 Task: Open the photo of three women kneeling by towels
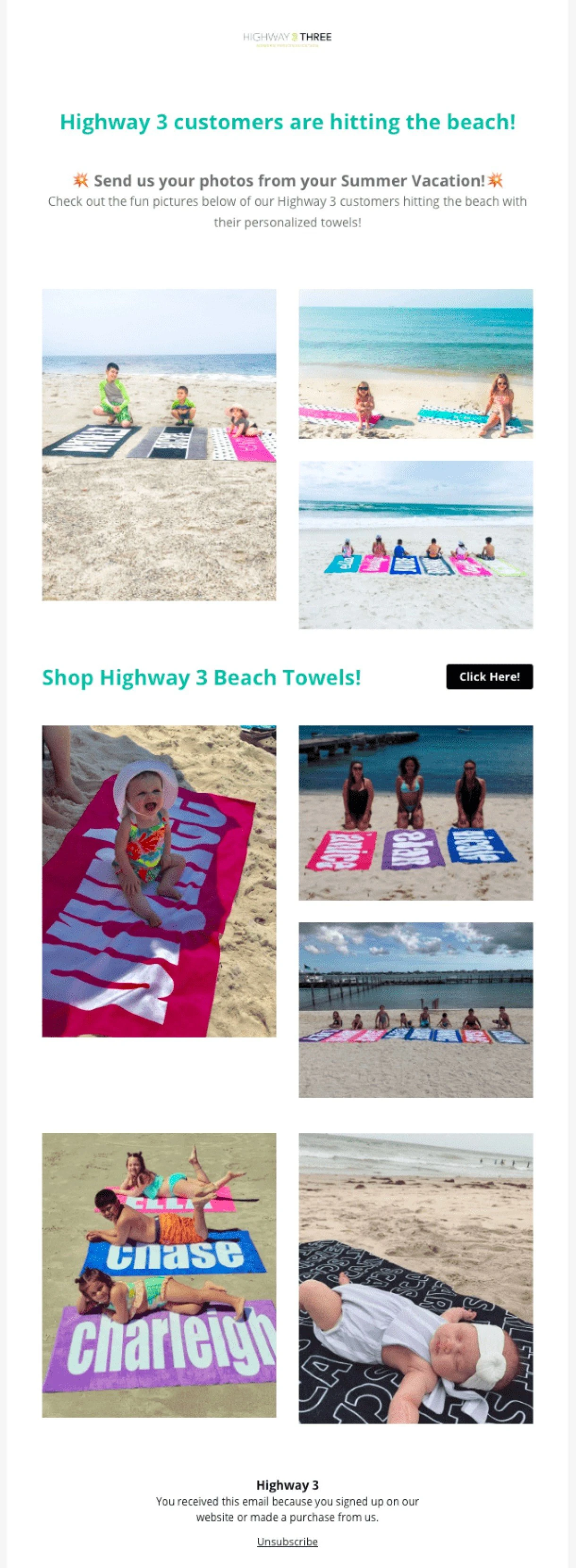(415, 812)
